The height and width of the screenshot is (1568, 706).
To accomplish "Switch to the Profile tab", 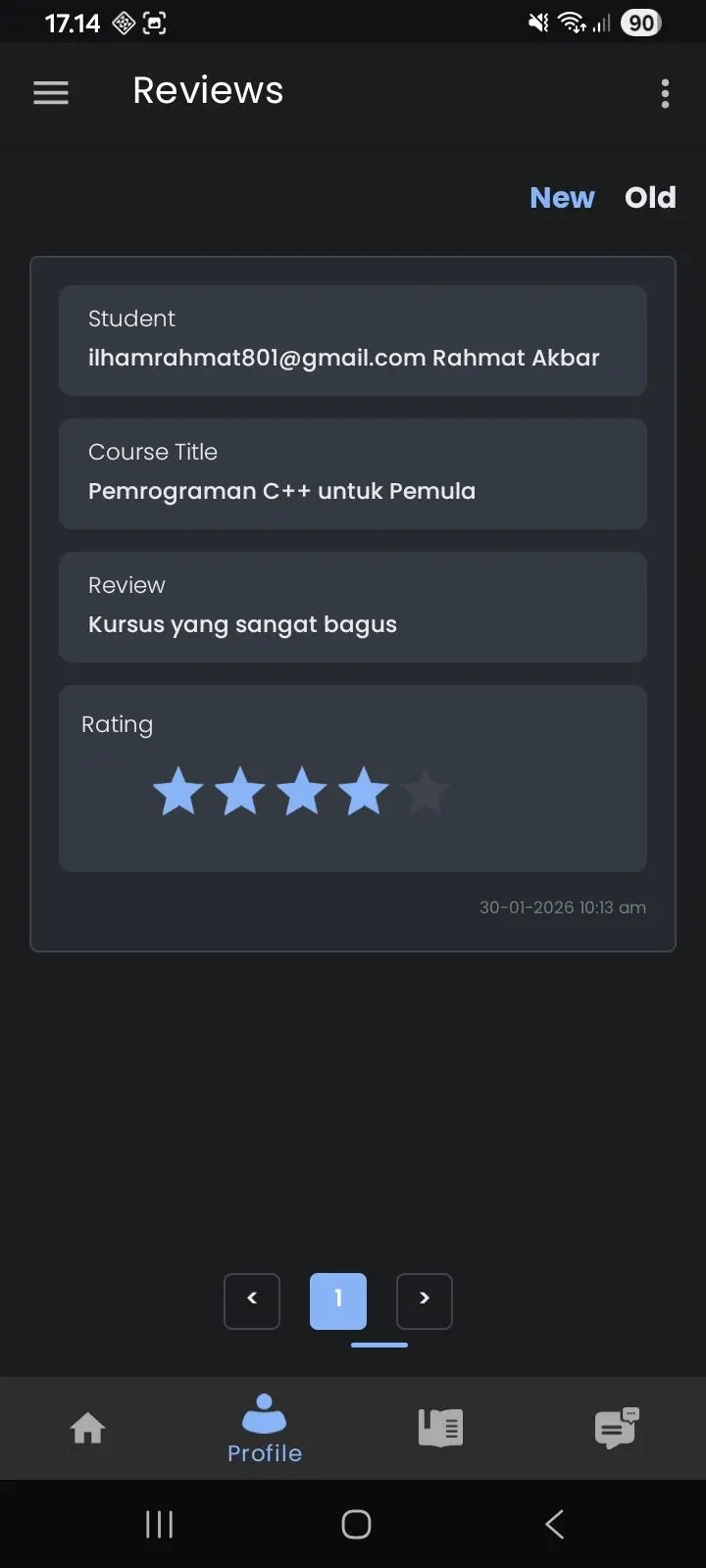I will click(265, 1429).
